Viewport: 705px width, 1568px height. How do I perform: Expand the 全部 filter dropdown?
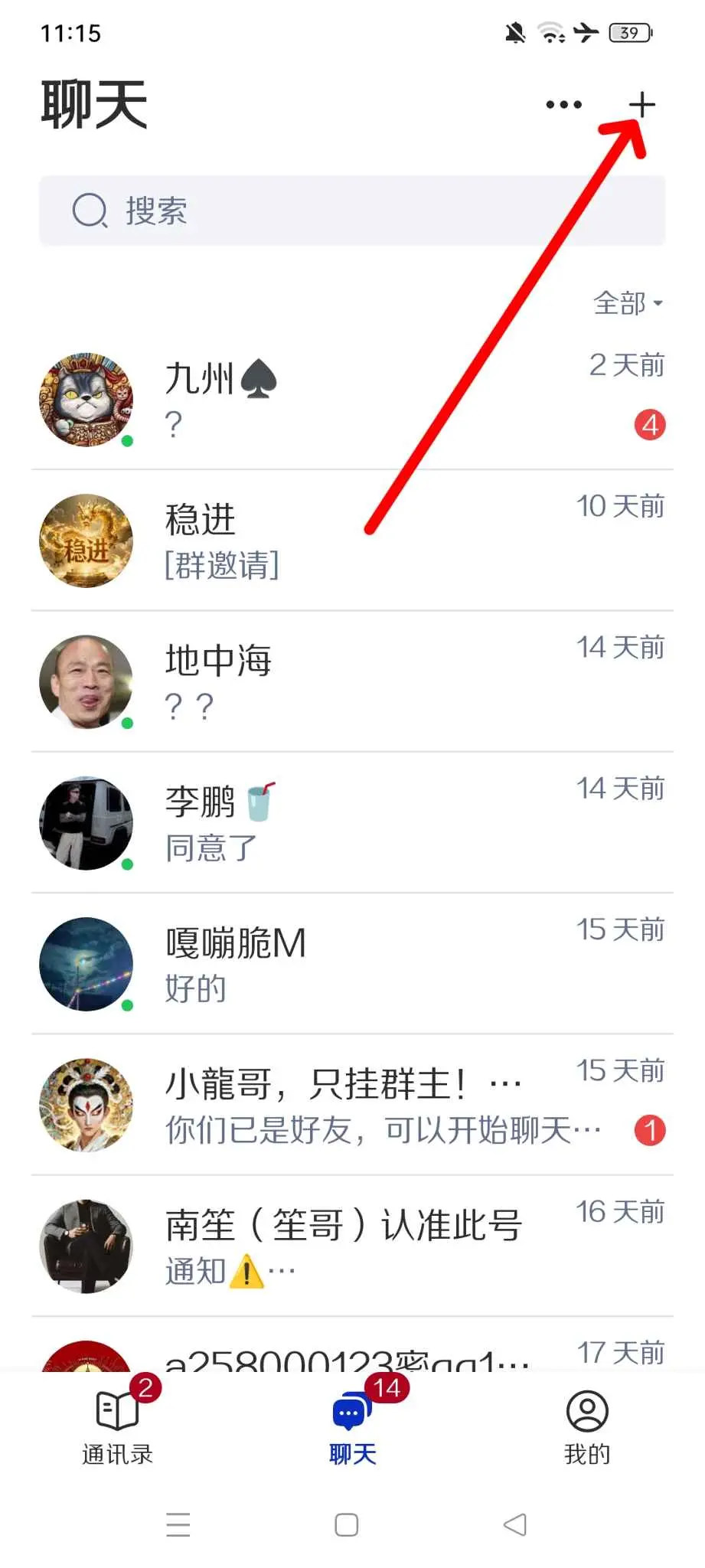628,303
